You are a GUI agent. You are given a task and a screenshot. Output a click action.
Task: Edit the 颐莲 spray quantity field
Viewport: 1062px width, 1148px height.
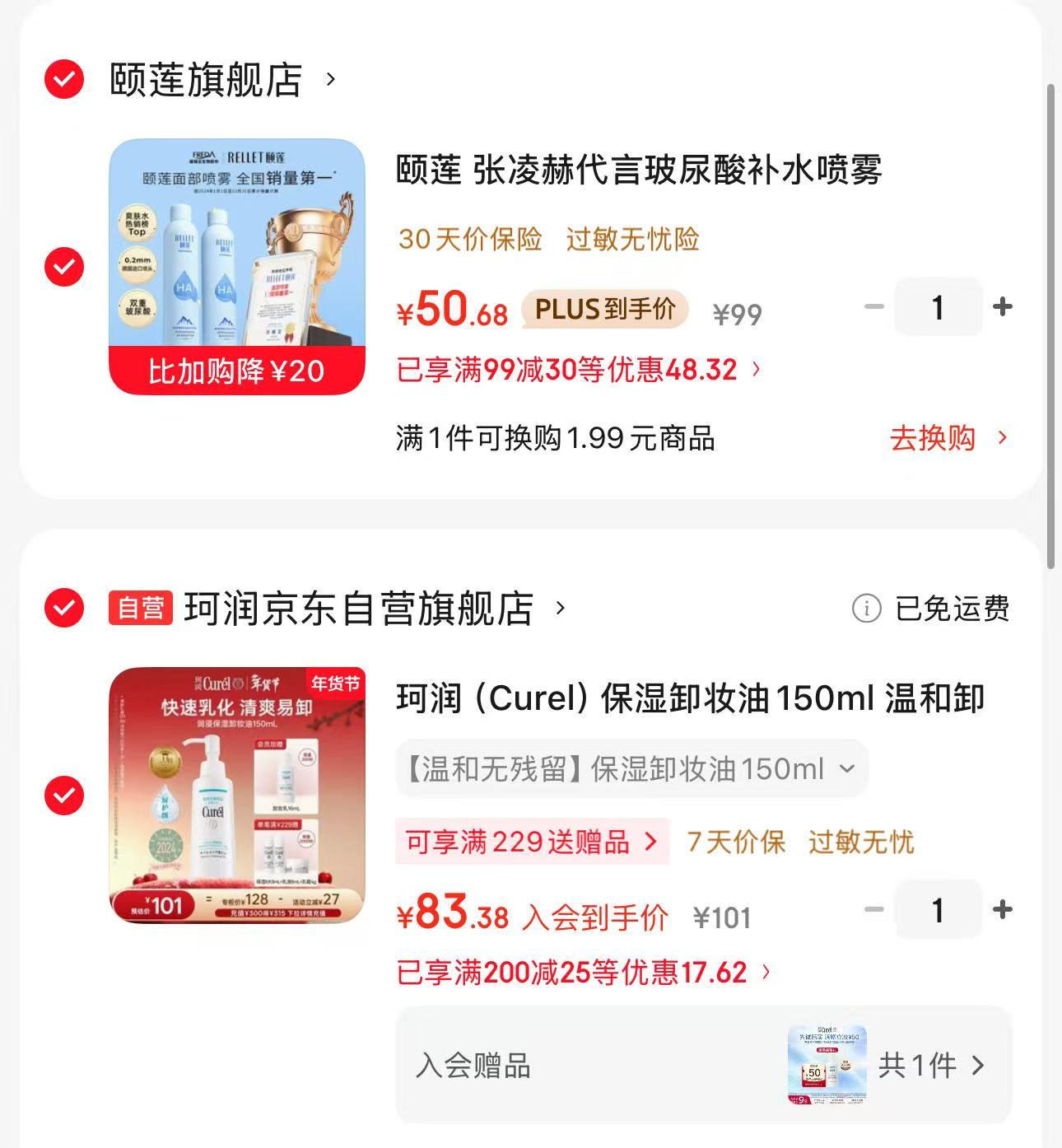[938, 307]
